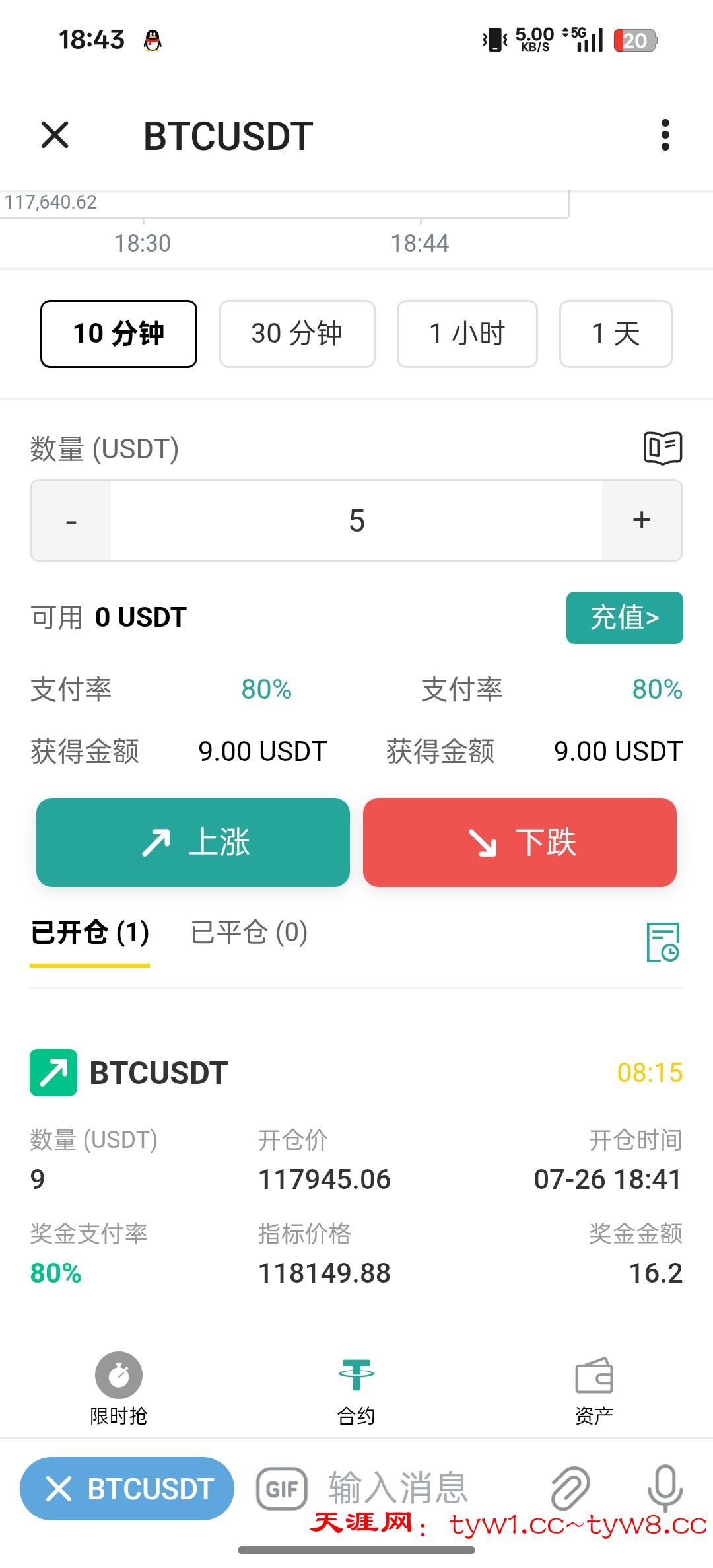This screenshot has height=1568, width=713.
Task: Place a 下跌 (fall) order
Action: click(x=520, y=842)
